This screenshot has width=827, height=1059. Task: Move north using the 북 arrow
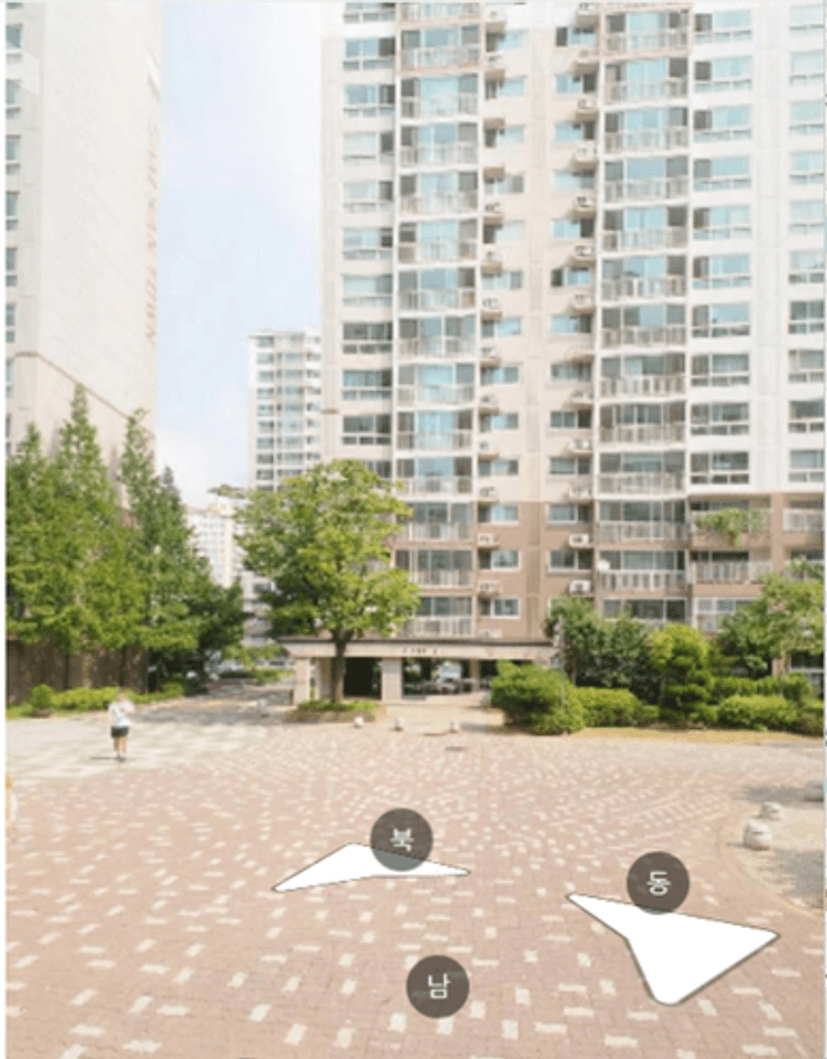400,839
